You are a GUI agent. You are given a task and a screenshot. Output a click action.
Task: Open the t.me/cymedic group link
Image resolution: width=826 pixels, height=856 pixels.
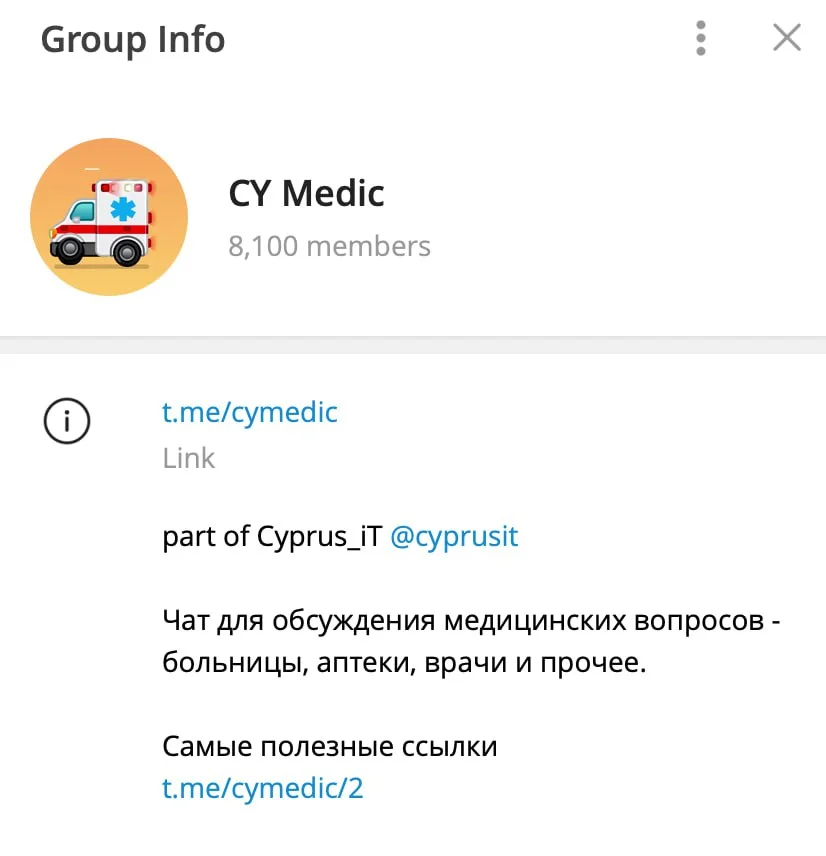pyautogui.click(x=250, y=412)
